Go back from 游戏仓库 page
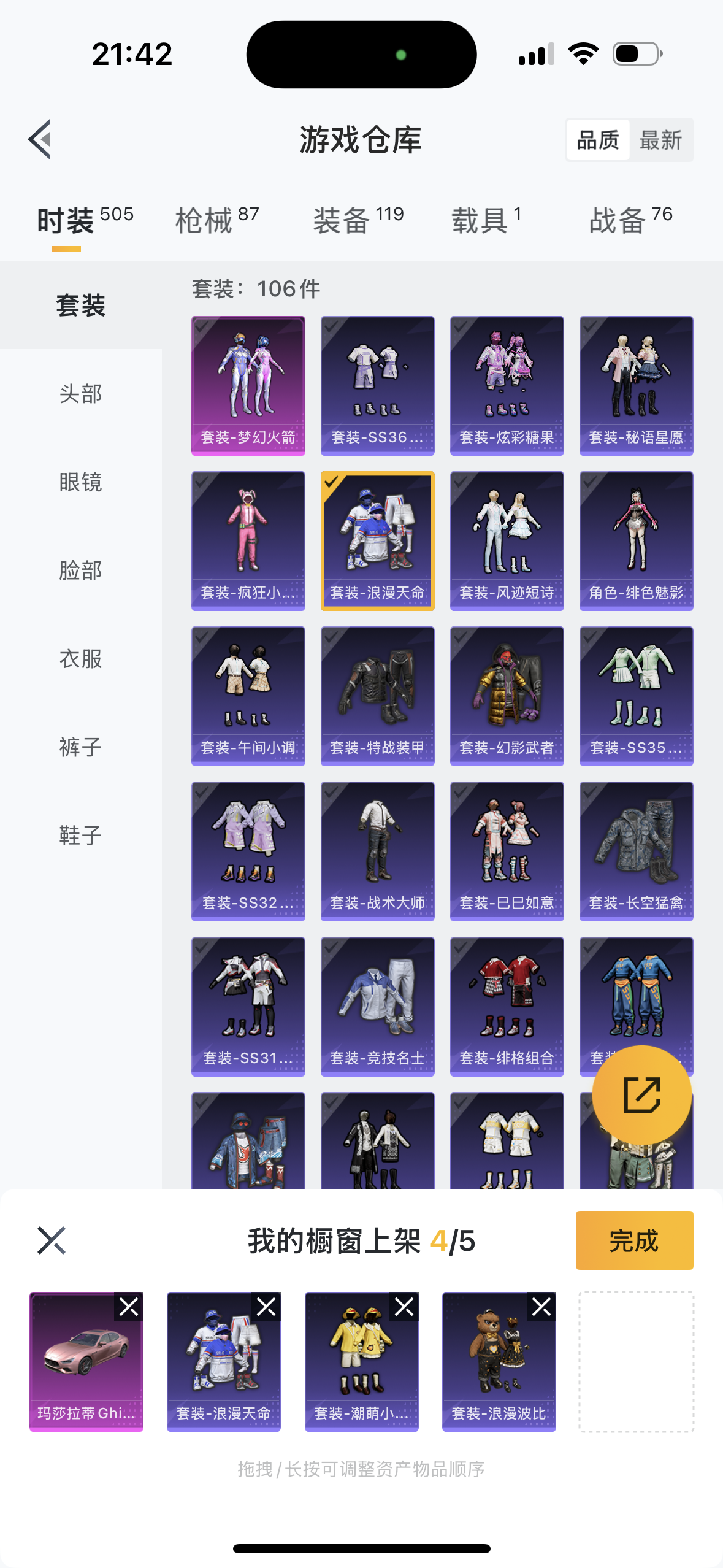723x1568 pixels. click(40, 139)
